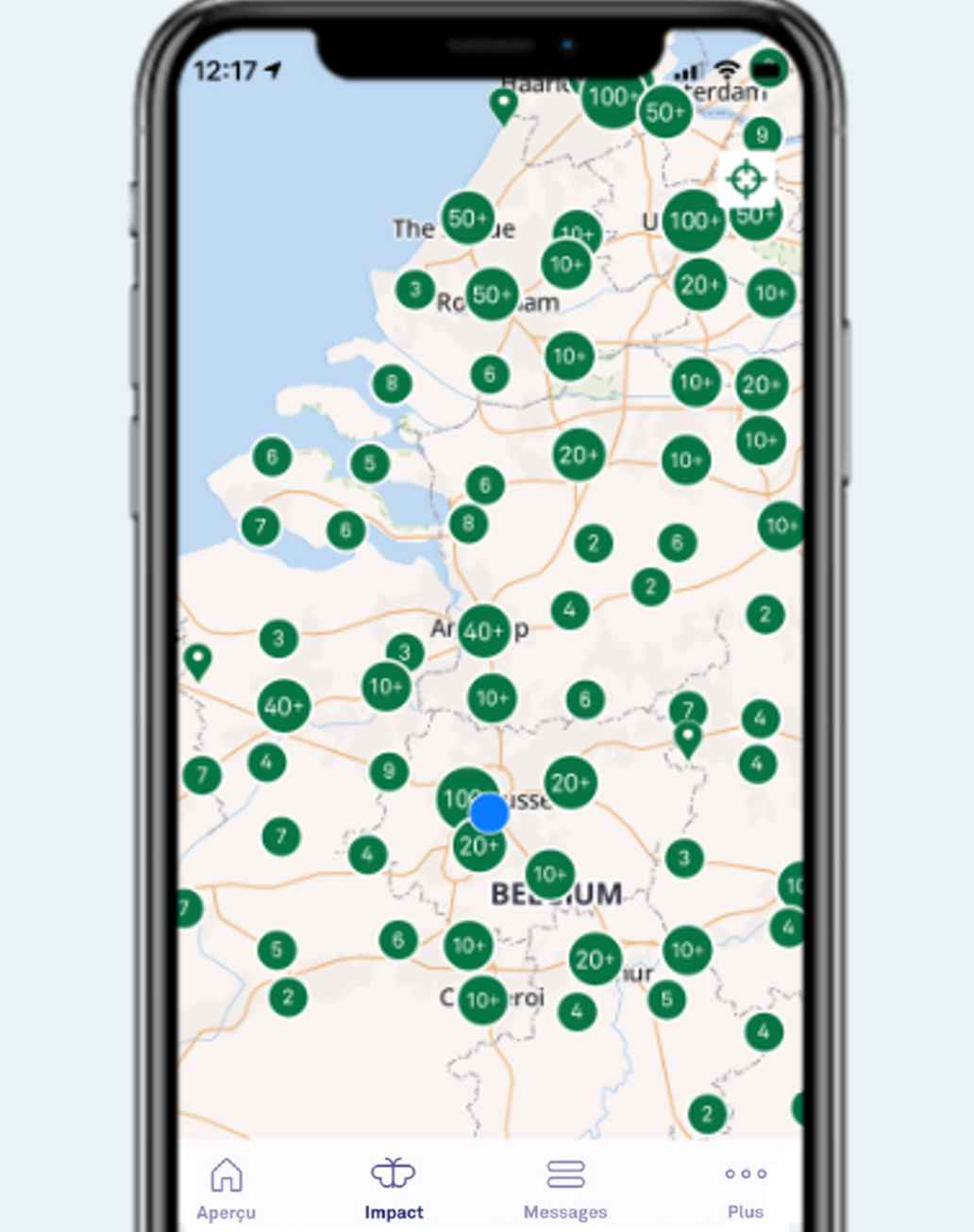The height and width of the screenshot is (1232, 974).
Task: Select the 50+ cluster over Rotterdam
Action: tap(492, 294)
